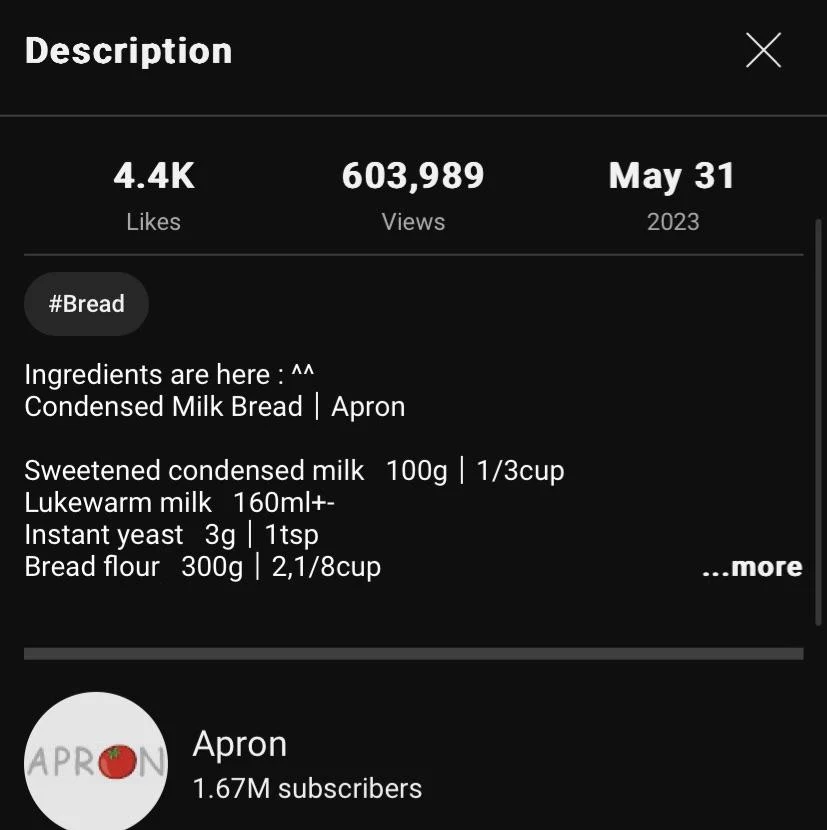Click the May 31 upload date
This screenshot has height=830, width=827.
(x=671, y=175)
